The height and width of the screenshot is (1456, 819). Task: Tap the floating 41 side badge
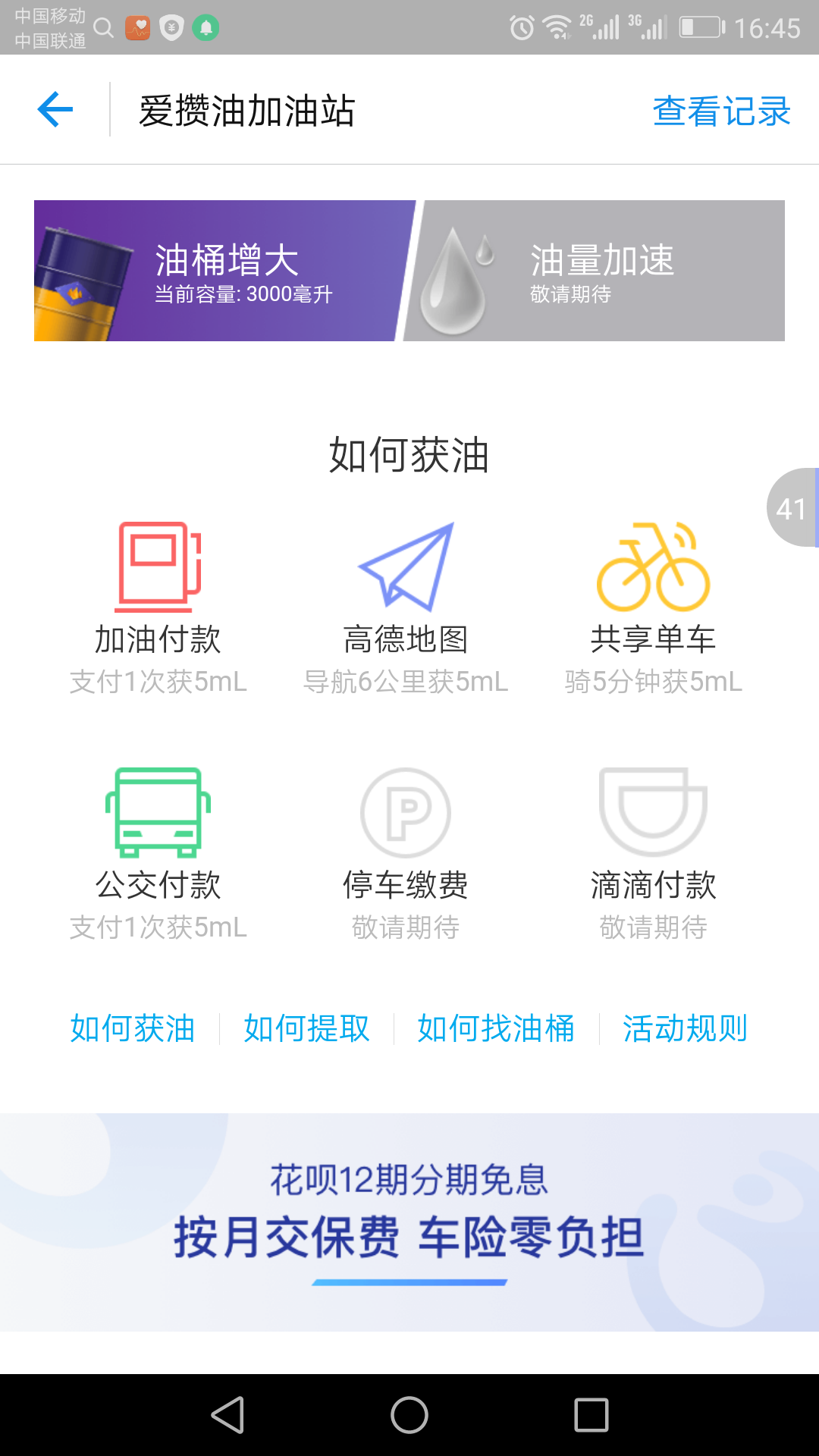pyautogui.click(x=792, y=508)
